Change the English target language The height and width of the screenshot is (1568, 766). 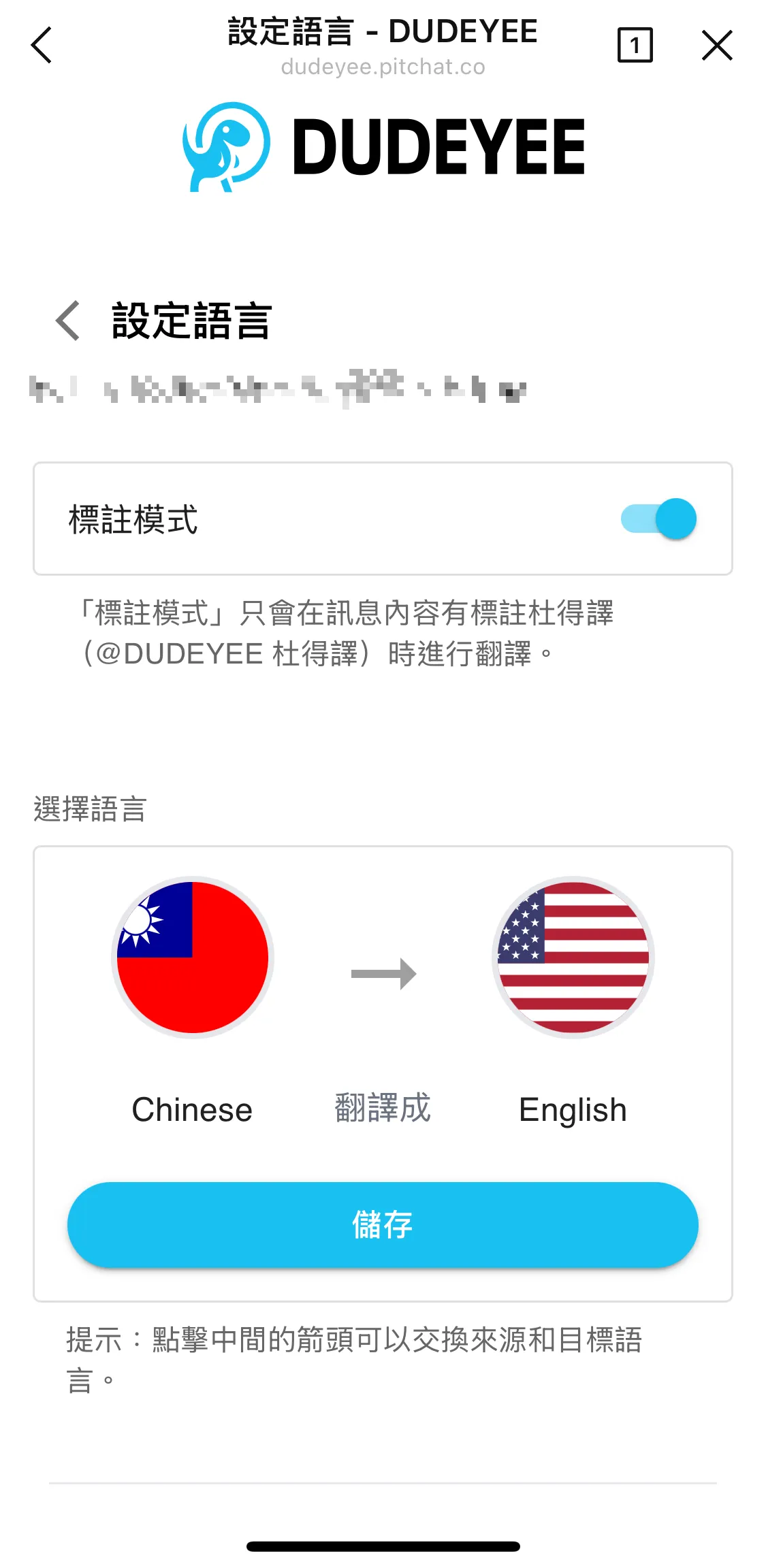tap(573, 958)
